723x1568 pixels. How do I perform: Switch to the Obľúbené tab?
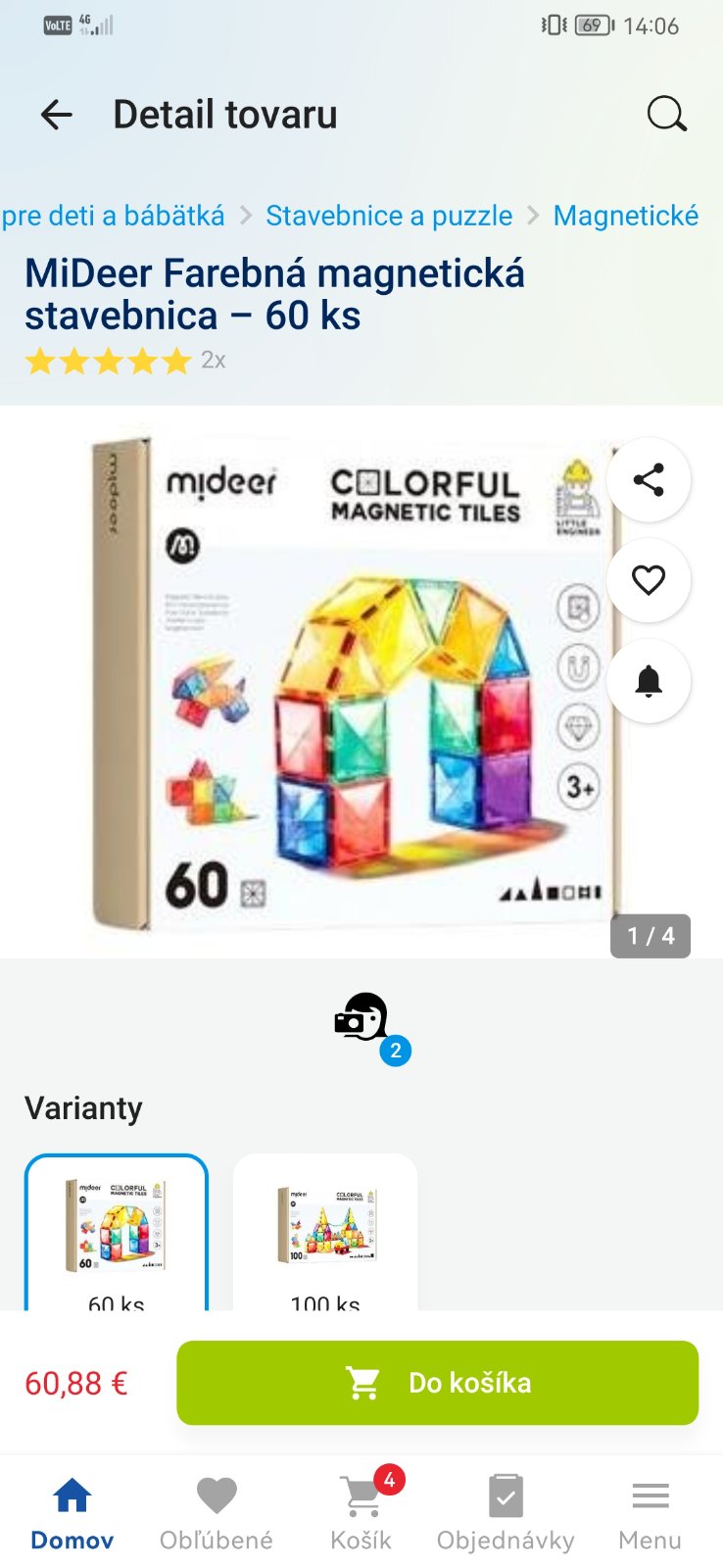(217, 1512)
